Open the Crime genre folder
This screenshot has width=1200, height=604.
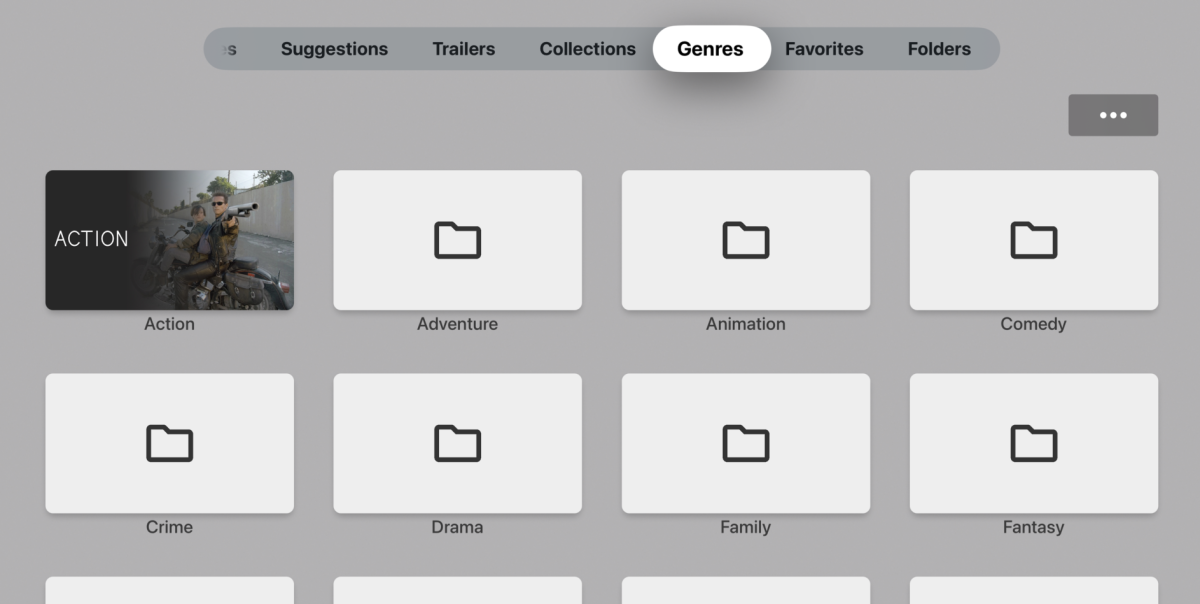[169, 443]
